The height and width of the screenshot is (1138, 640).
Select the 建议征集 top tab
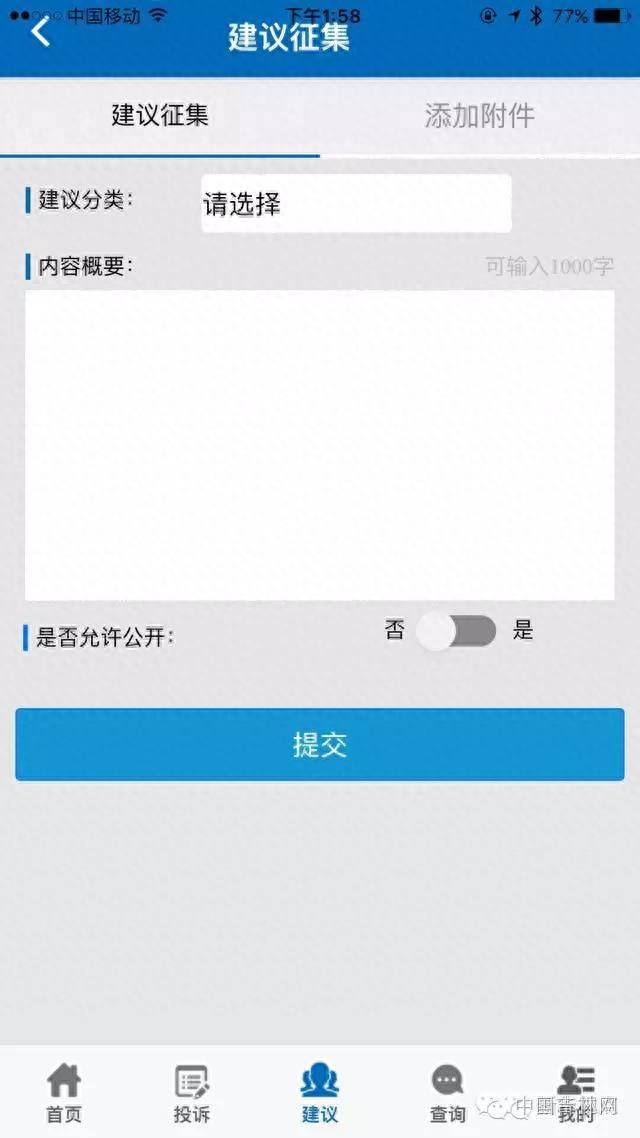click(160, 115)
